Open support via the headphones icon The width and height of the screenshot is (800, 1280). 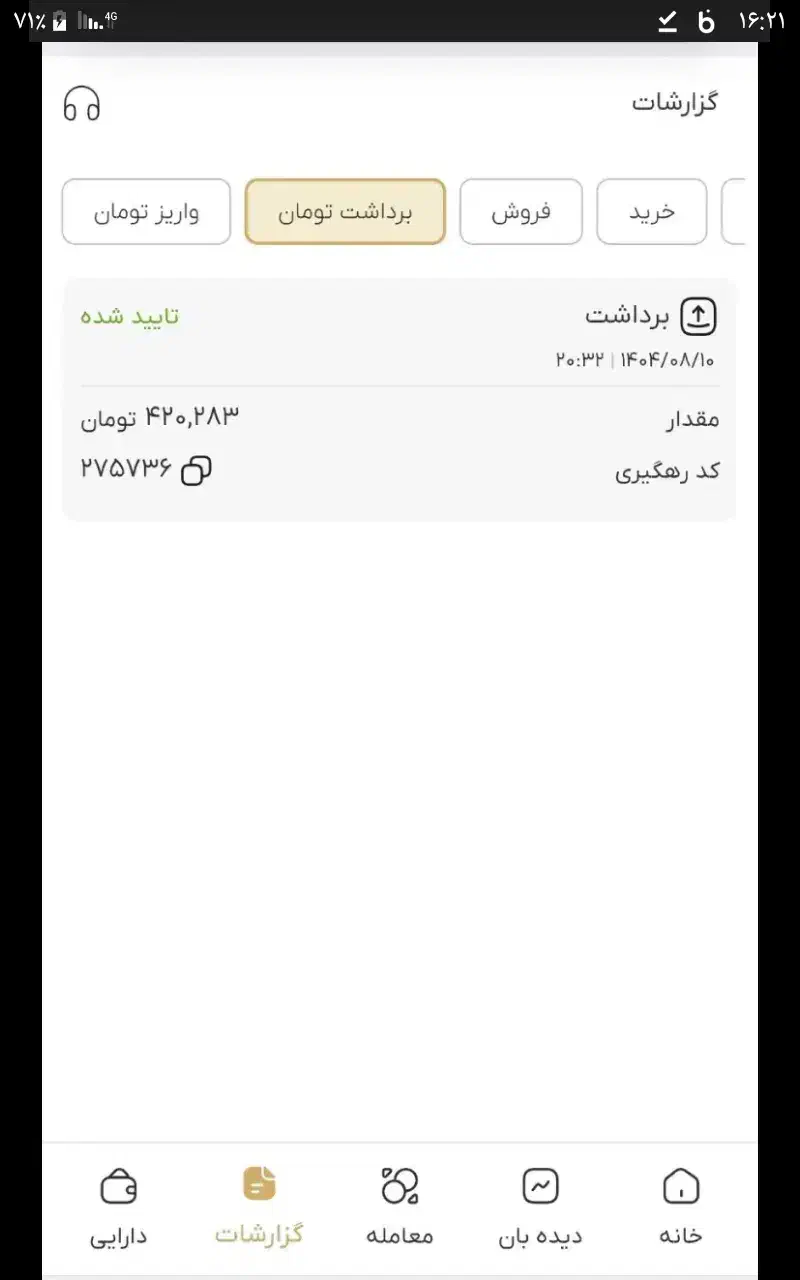(81, 103)
